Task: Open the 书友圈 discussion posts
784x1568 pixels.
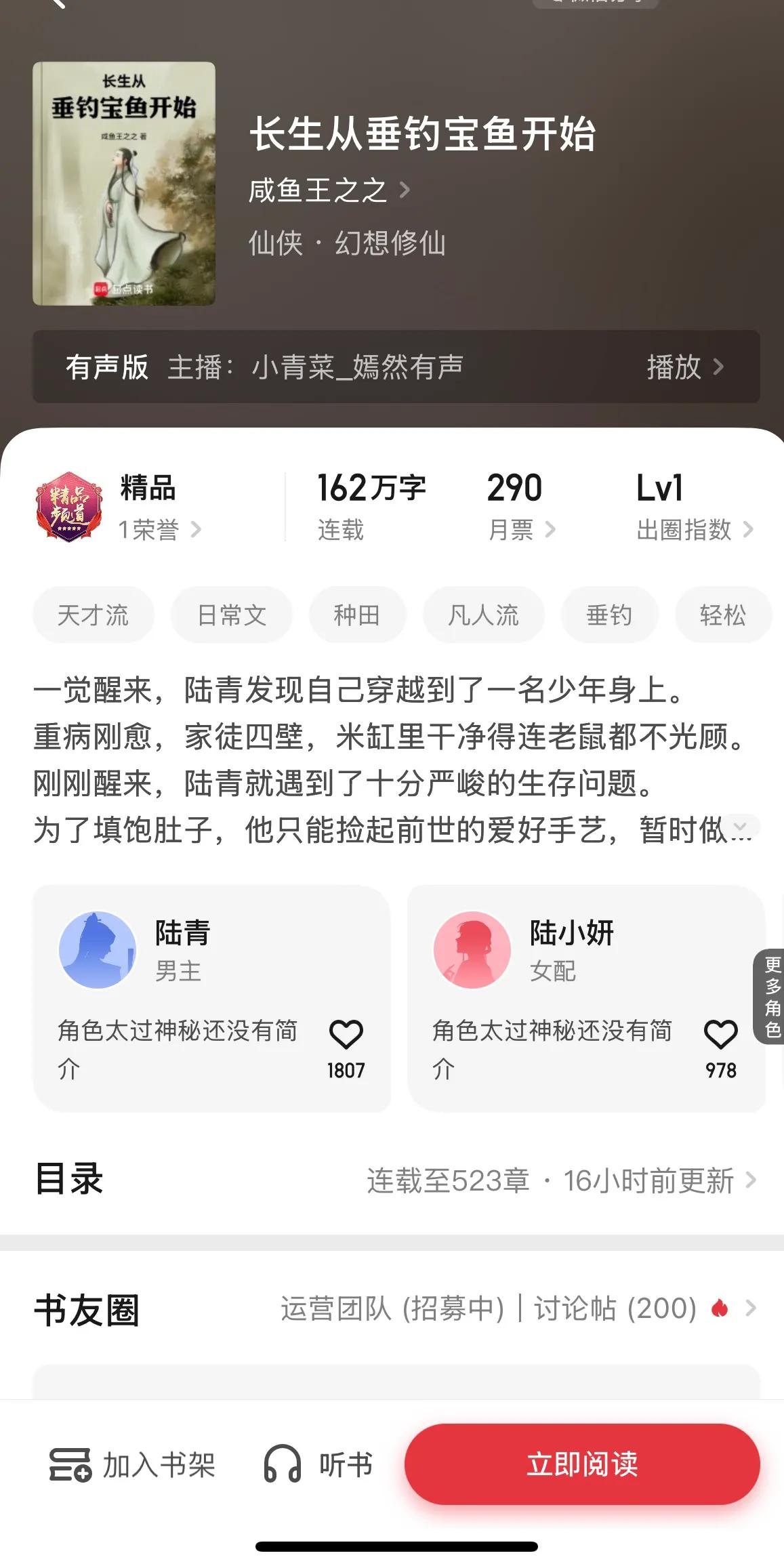Action: 614,1308
